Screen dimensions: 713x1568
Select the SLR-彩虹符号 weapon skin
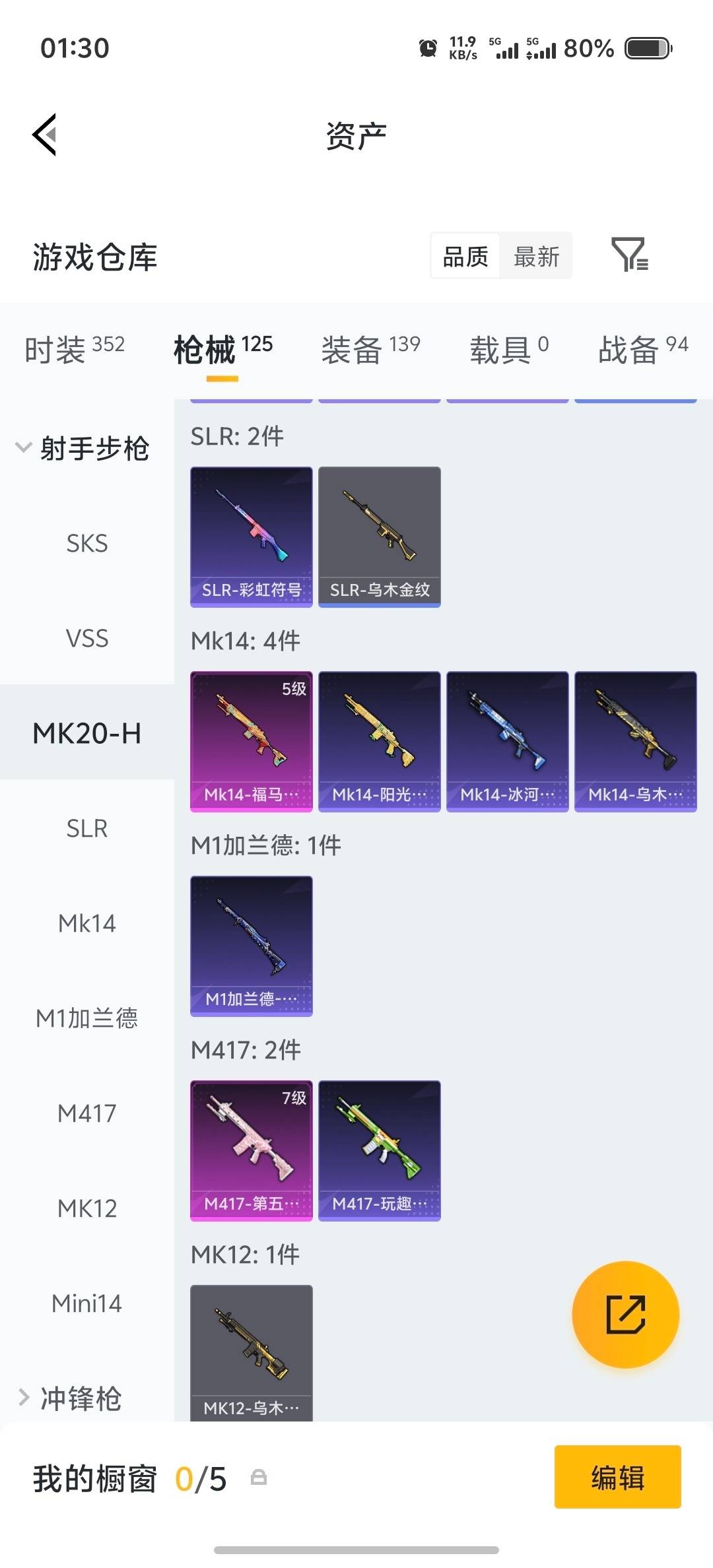click(x=251, y=536)
